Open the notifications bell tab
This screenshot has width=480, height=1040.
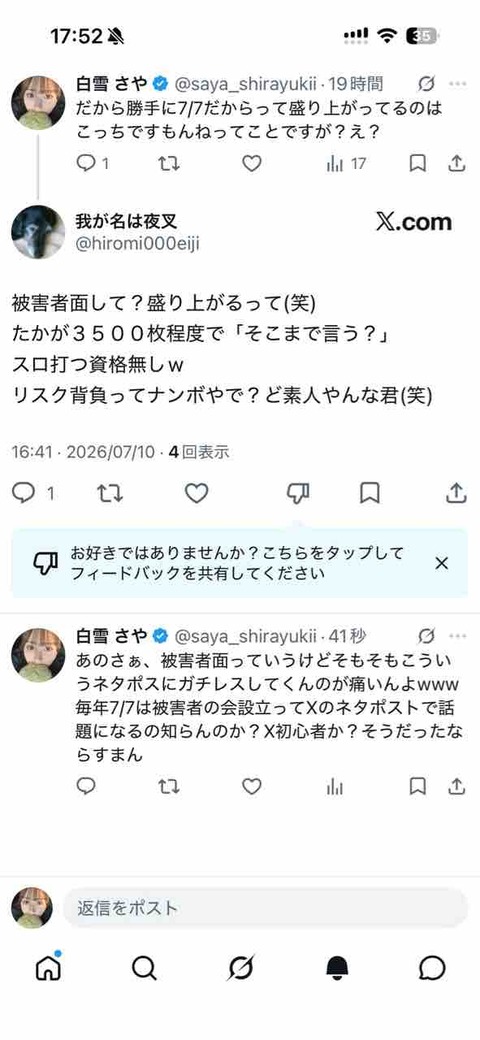click(337, 969)
